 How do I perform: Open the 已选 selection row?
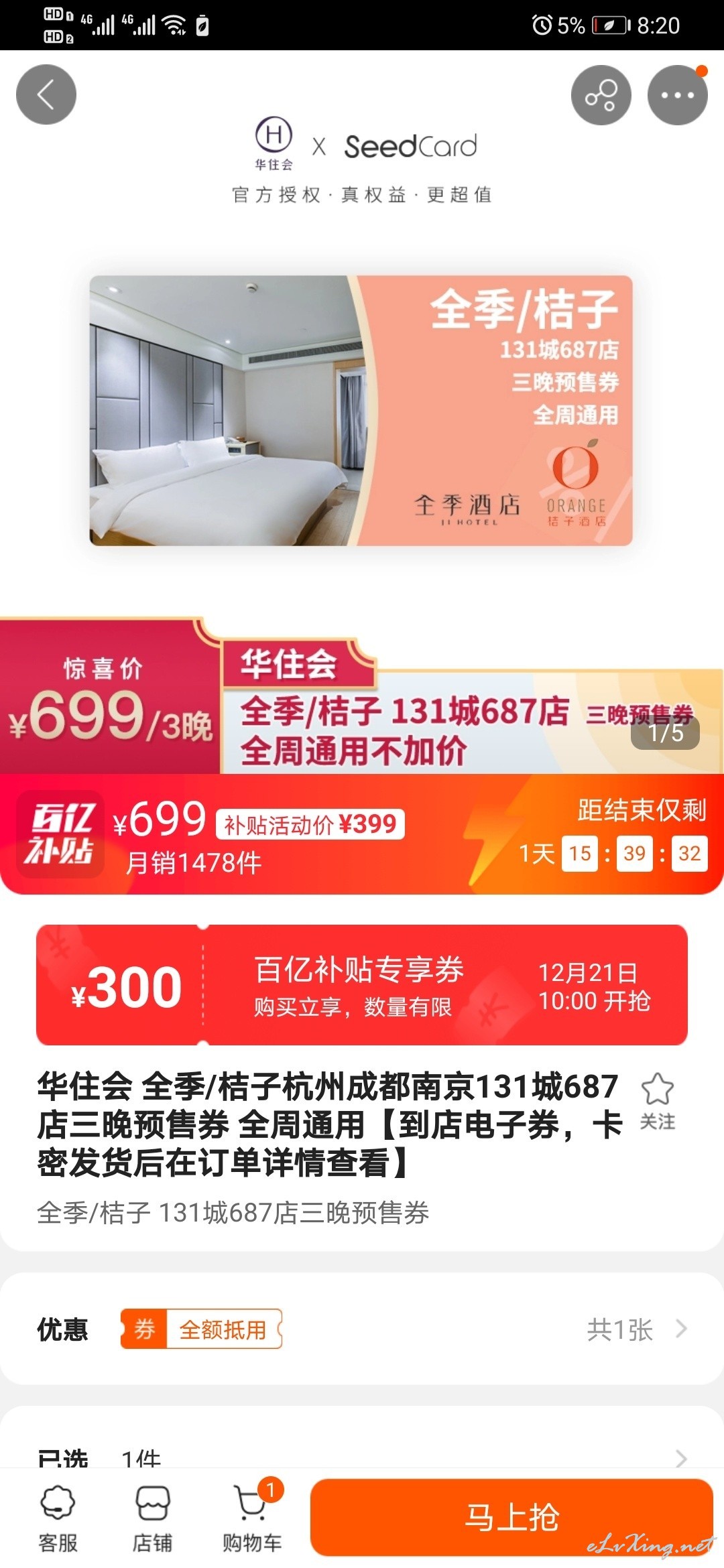[x=362, y=1457]
